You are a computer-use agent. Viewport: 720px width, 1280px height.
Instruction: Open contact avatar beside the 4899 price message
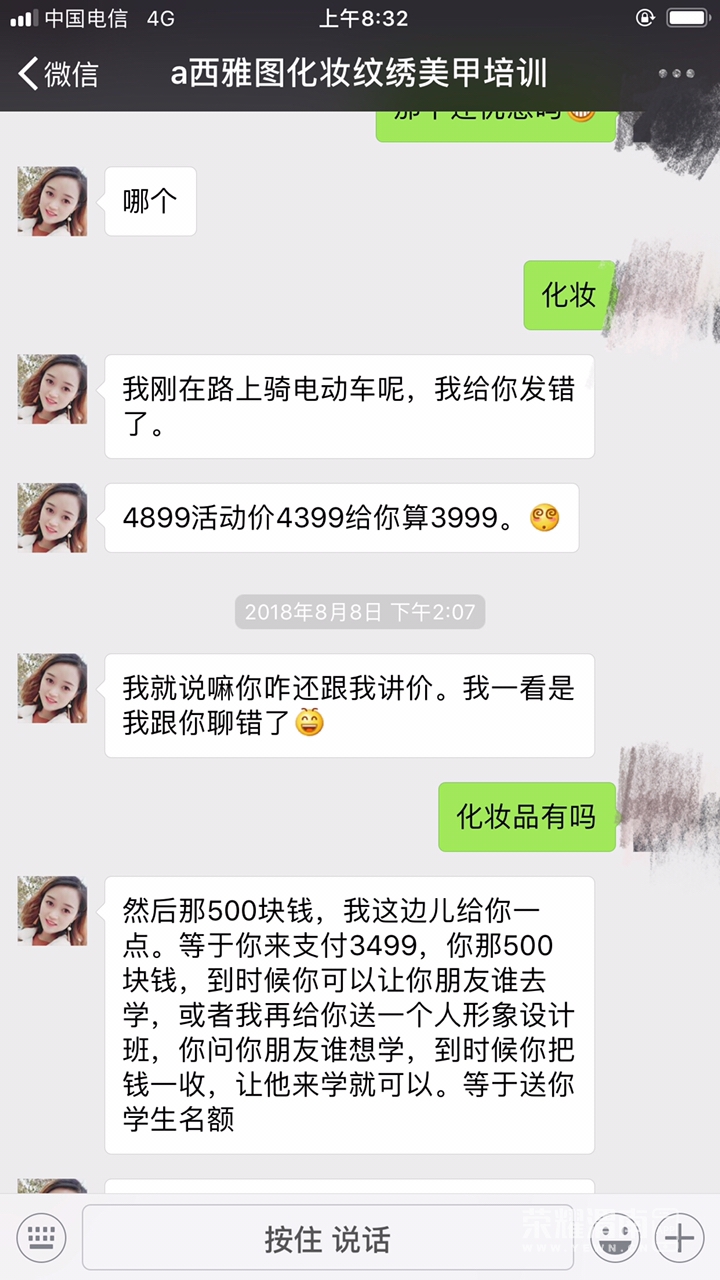pyautogui.click(x=52, y=518)
